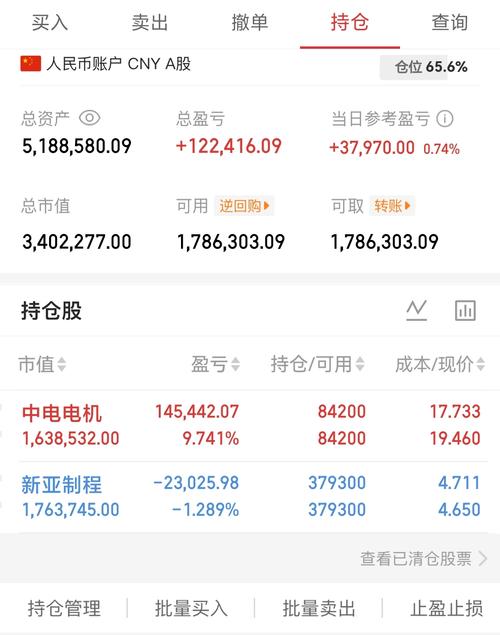The height and width of the screenshot is (635, 500).
Task: Sort holdings by 盈亏
Action: tap(216, 364)
